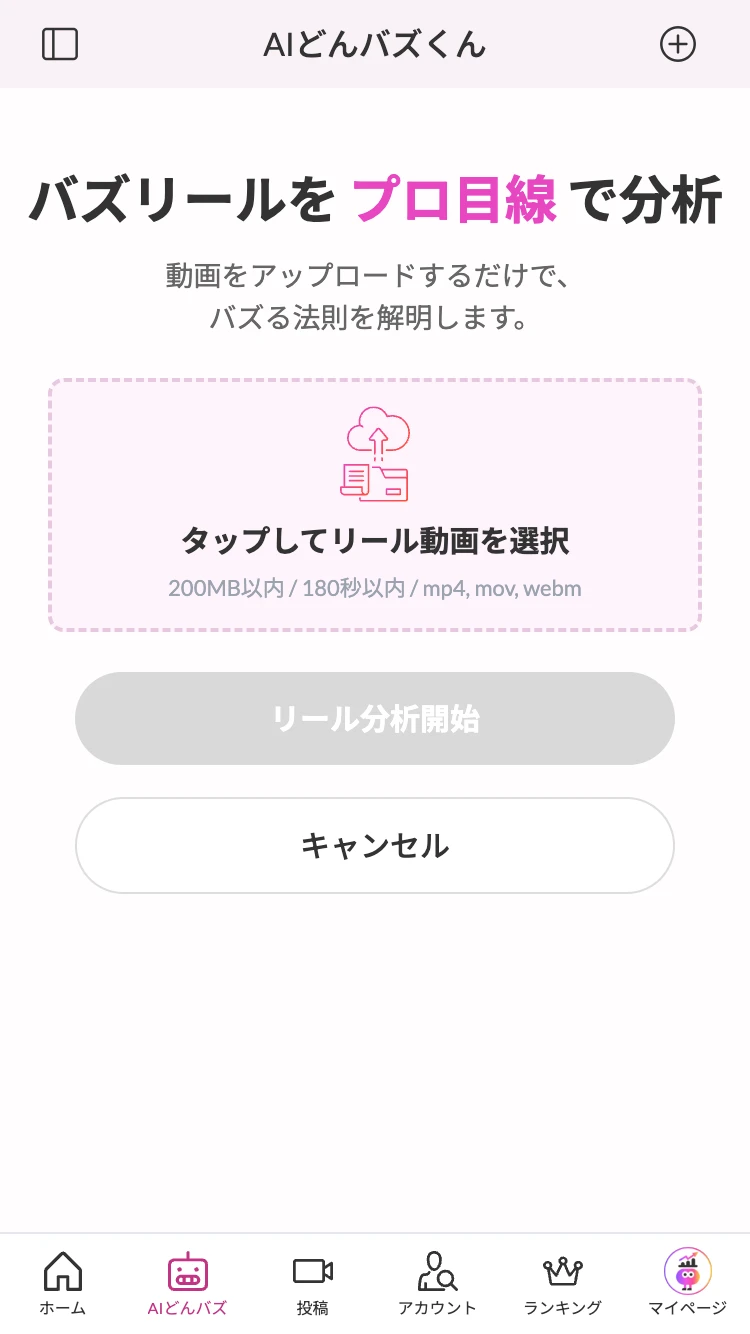Cancel with the キャンセル button
This screenshot has width=750, height=1334.
point(375,845)
